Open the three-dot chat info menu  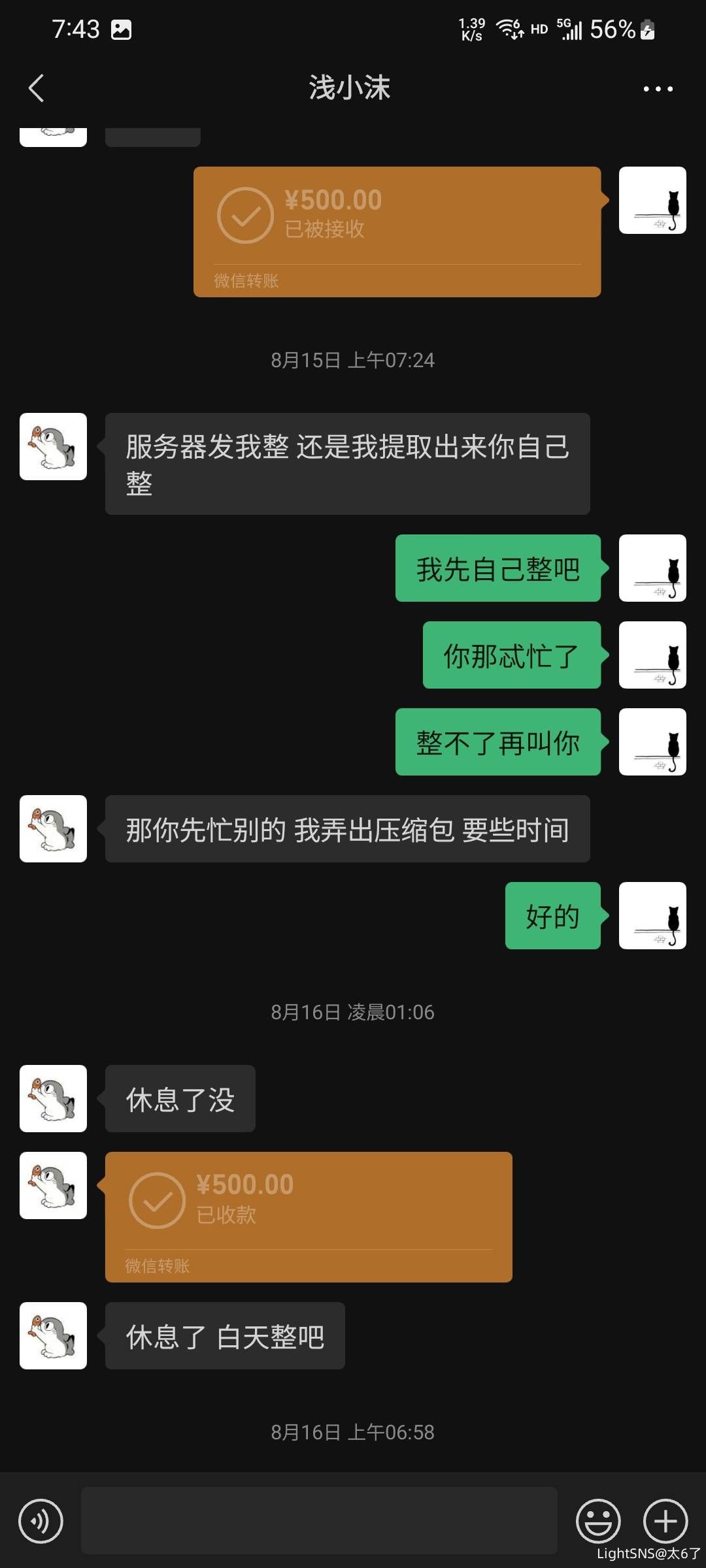[658, 88]
